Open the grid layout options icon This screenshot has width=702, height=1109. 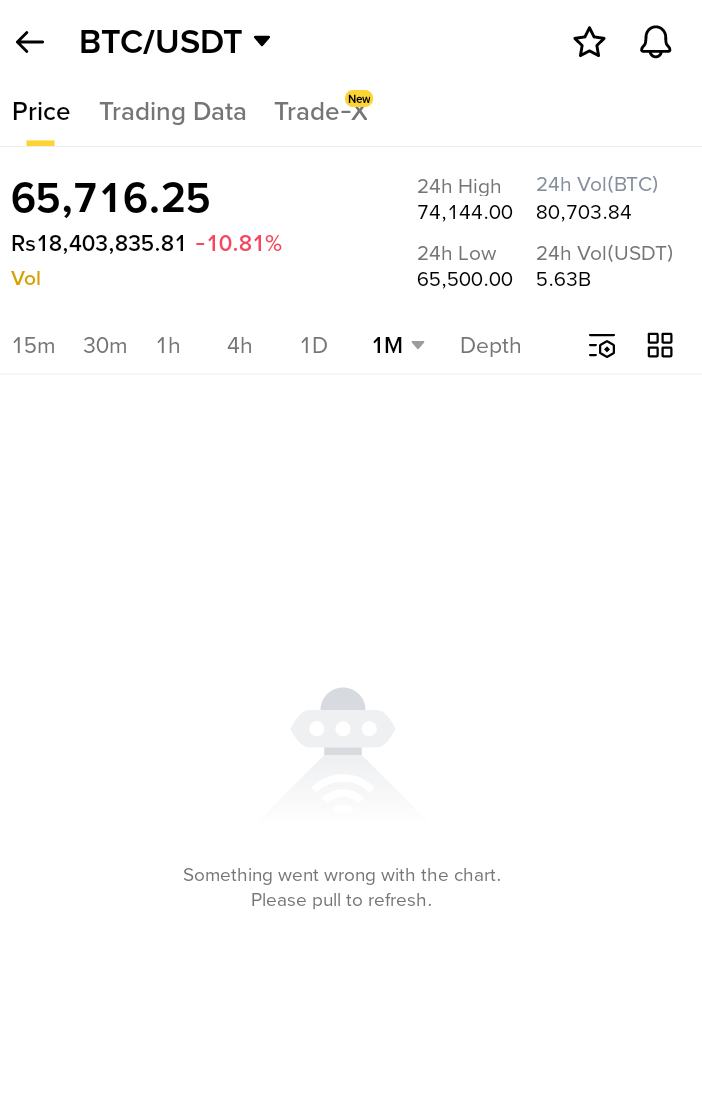pyautogui.click(x=660, y=346)
